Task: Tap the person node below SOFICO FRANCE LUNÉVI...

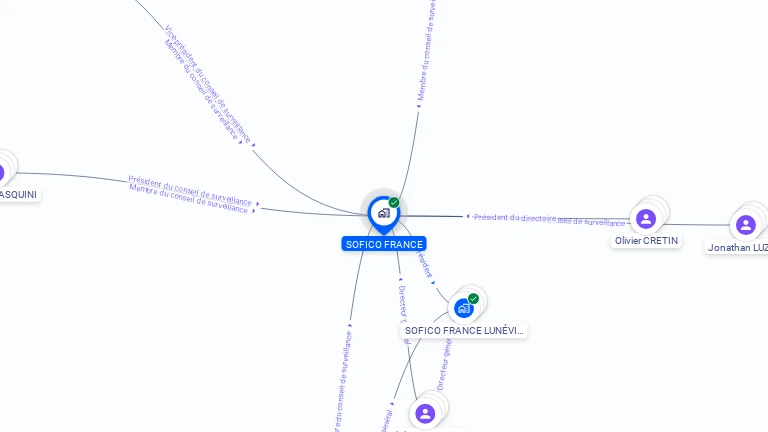Action: (x=425, y=413)
